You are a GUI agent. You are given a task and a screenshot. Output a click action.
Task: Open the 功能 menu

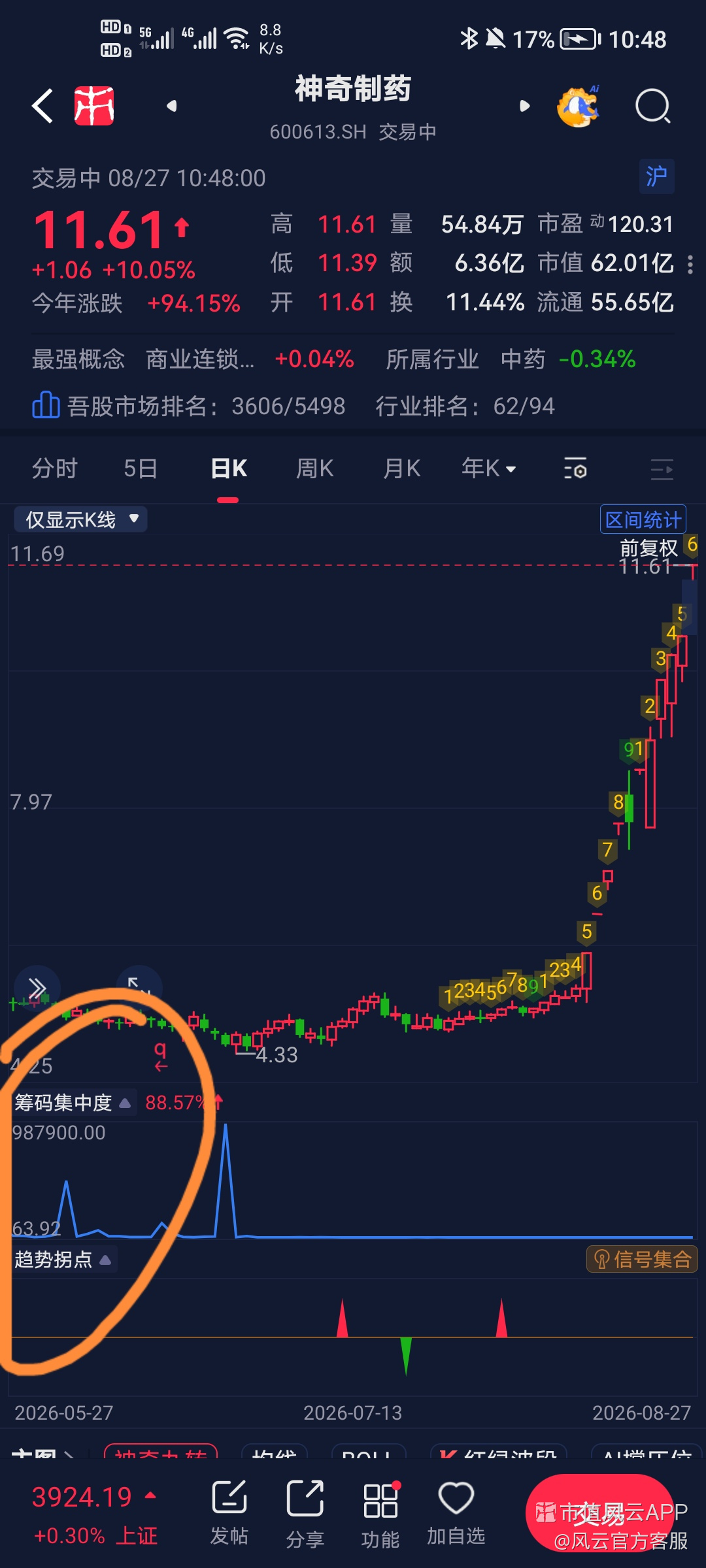380,1512
